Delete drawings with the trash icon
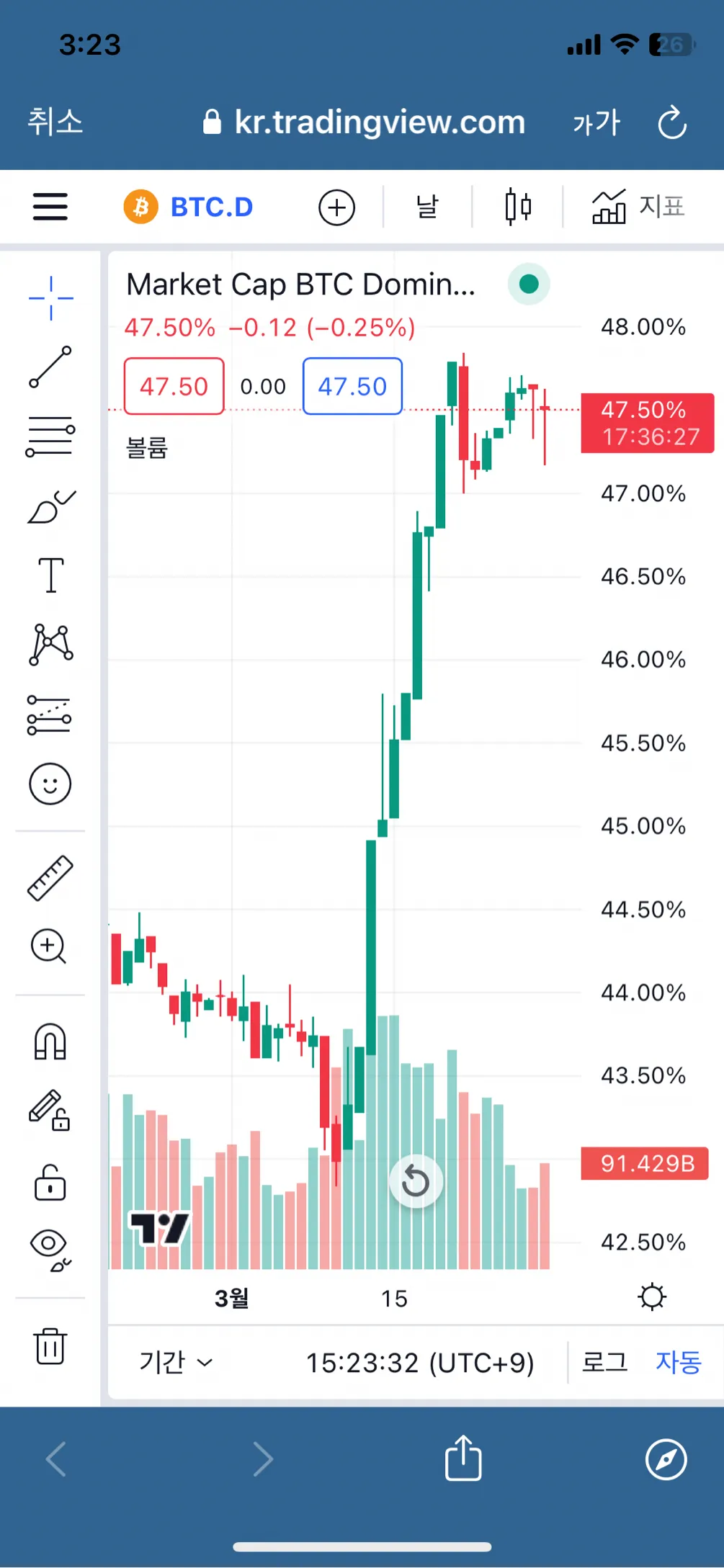The width and height of the screenshot is (724, 1568). 50,1346
